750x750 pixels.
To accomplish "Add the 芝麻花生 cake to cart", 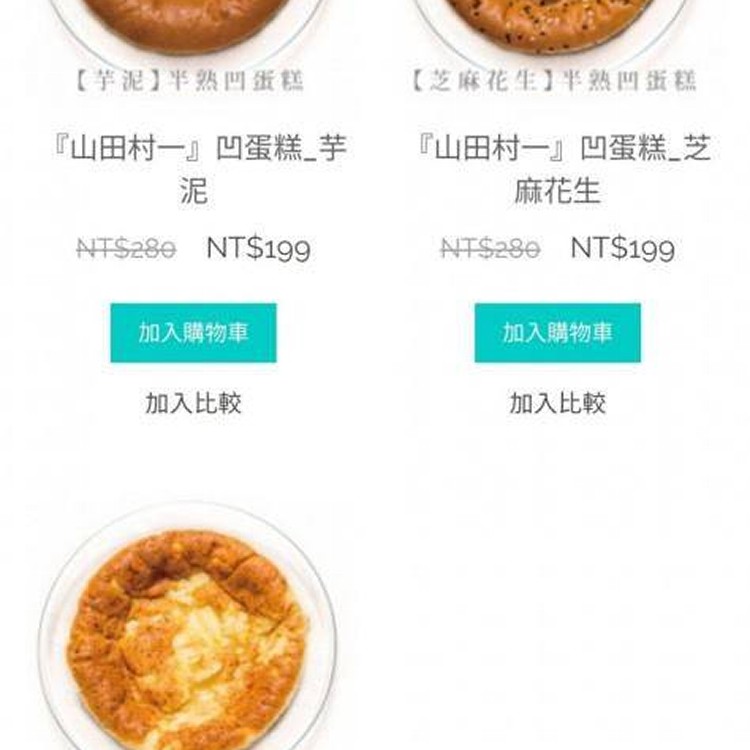I will pos(557,333).
